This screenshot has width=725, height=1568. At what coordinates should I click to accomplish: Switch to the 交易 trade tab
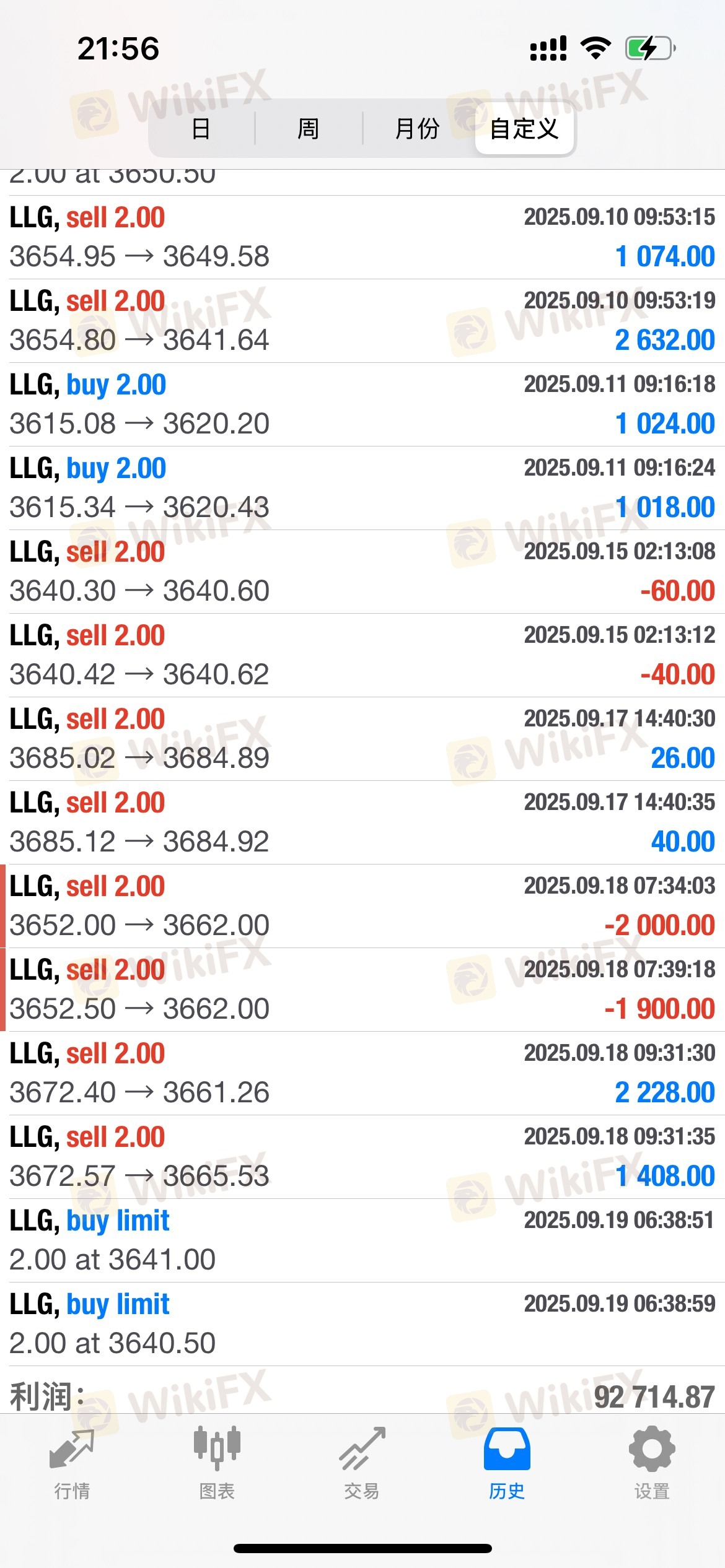362,1463
